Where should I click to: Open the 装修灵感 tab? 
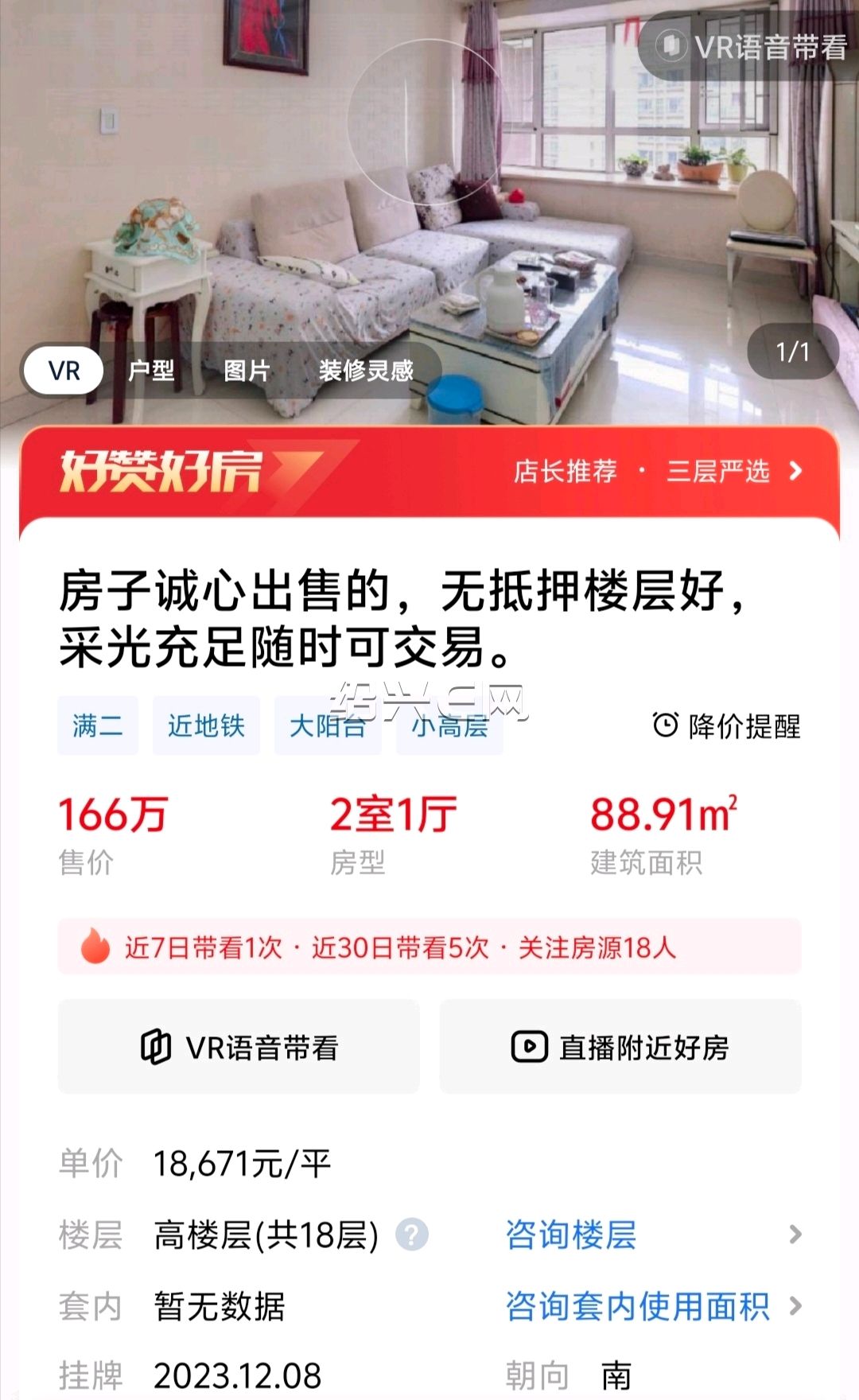(x=366, y=370)
